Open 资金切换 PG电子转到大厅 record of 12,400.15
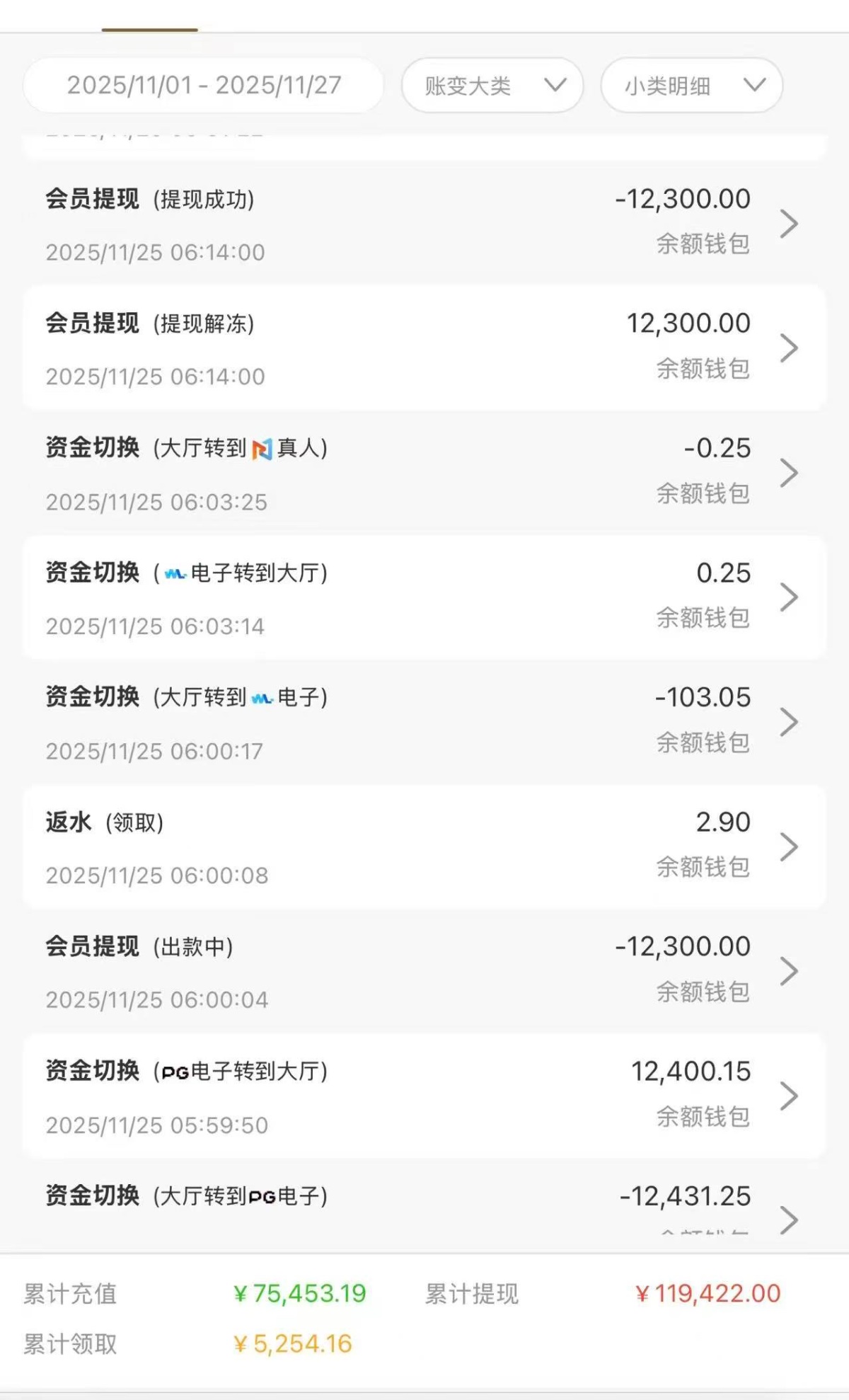This screenshot has width=849, height=1400. tap(424, 1096)
